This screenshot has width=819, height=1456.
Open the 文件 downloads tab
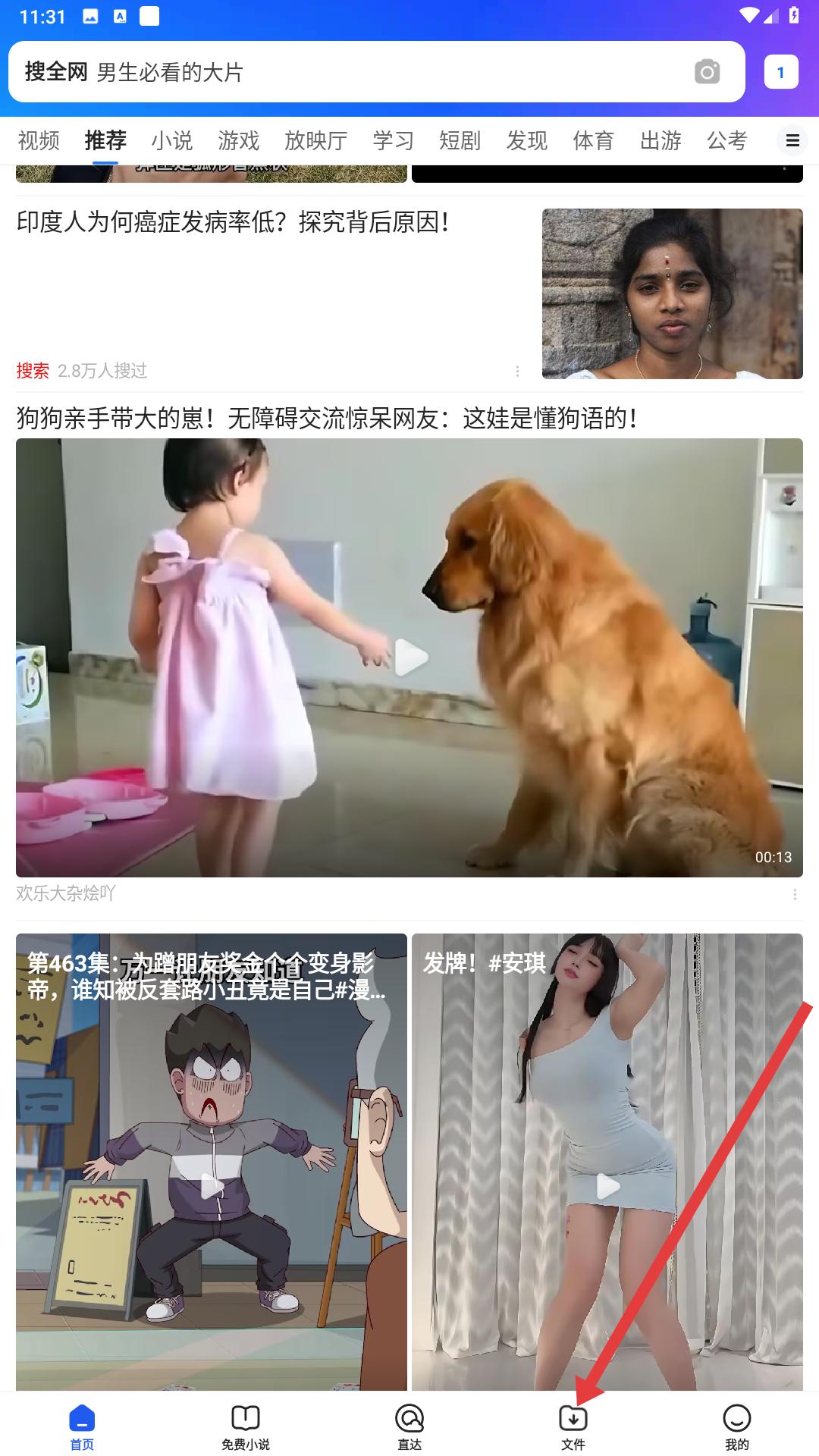point(573,1427)
